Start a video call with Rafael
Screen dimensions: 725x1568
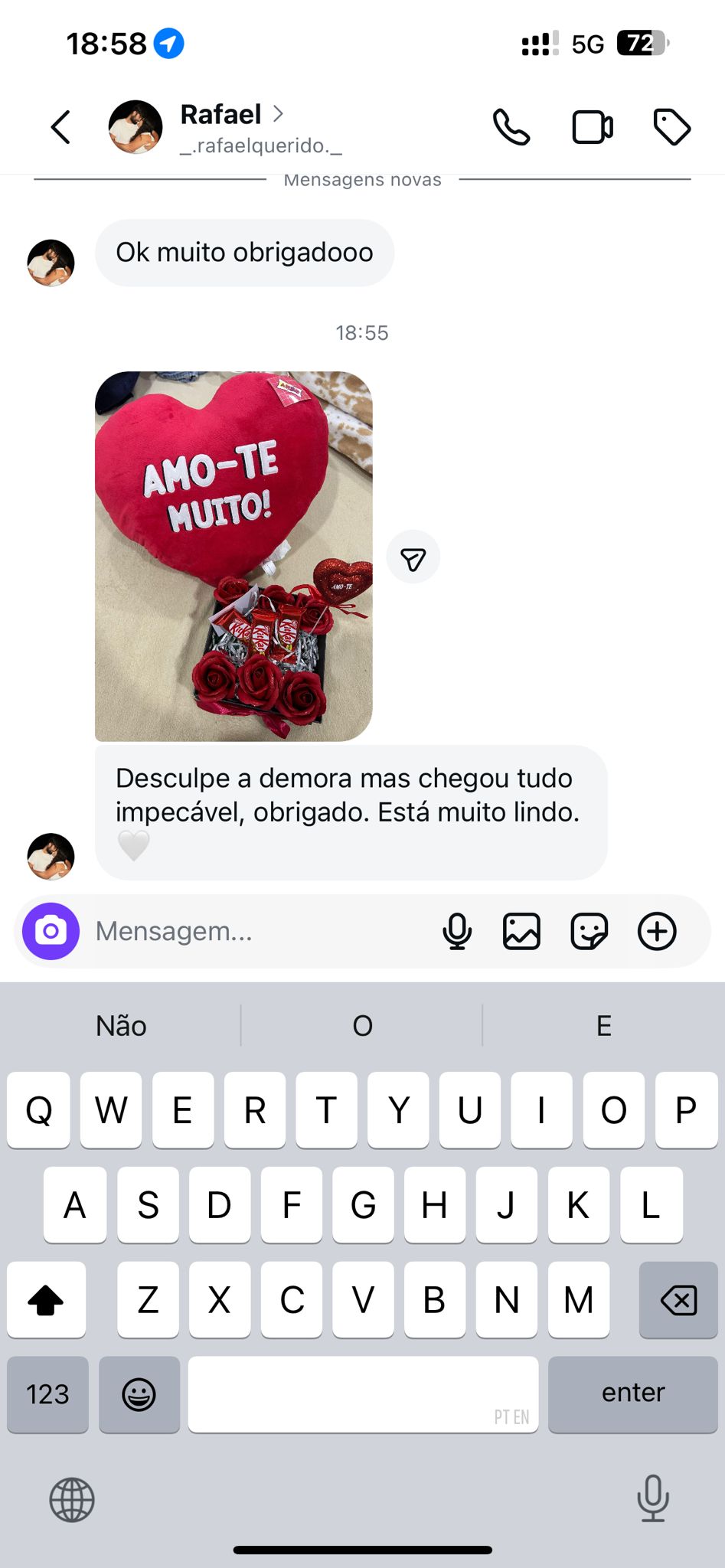click(593, 127)
